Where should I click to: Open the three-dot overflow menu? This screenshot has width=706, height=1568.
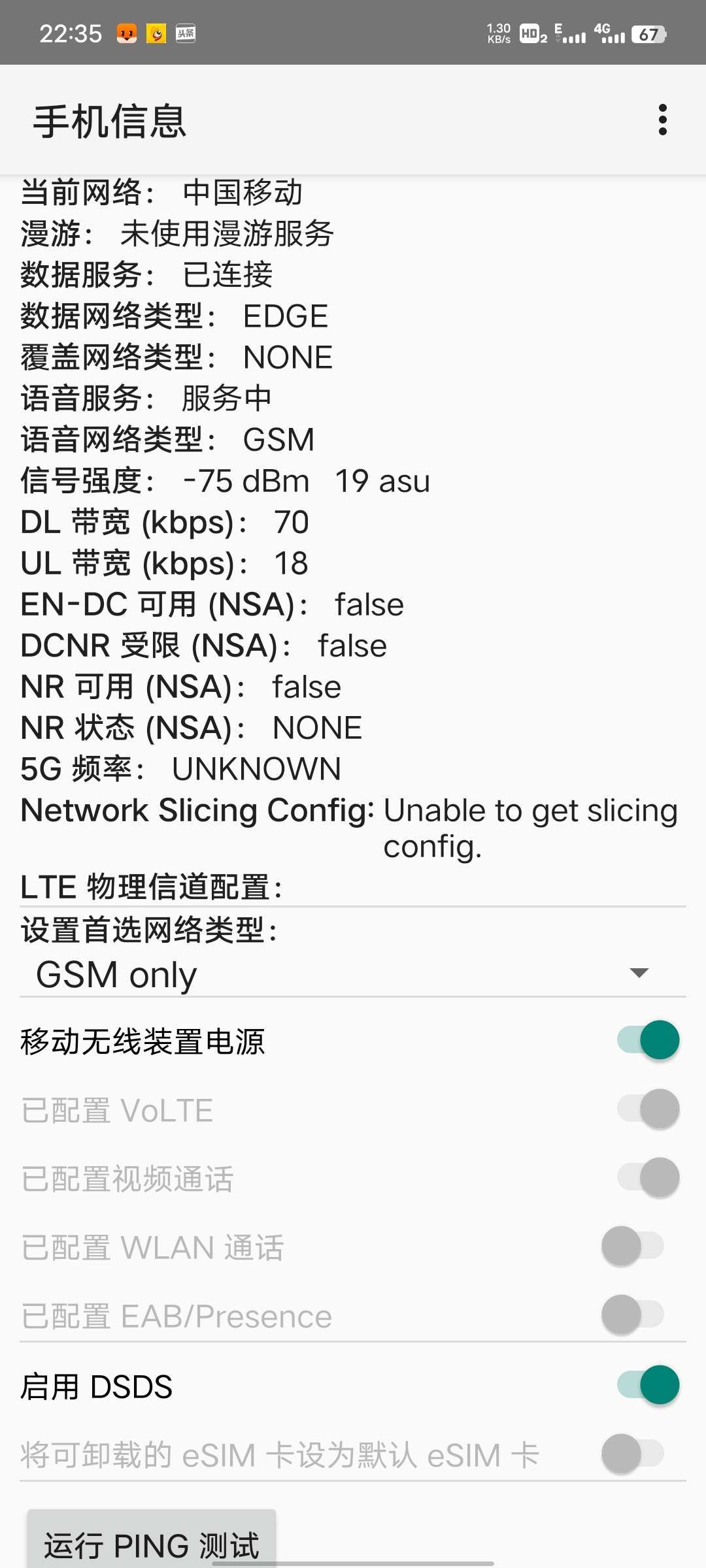[664, 120]
